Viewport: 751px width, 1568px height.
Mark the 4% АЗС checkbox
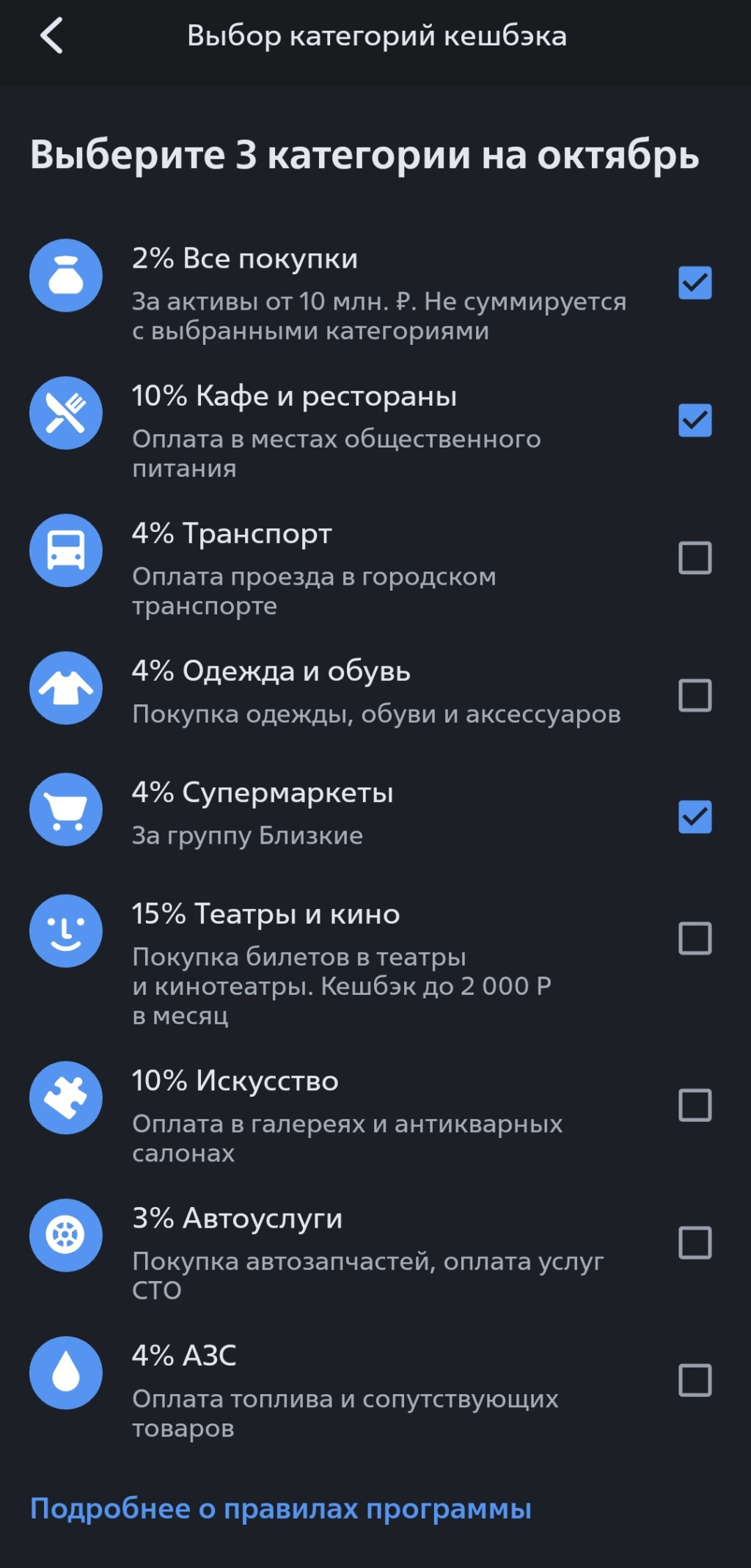pos(695,1380)
